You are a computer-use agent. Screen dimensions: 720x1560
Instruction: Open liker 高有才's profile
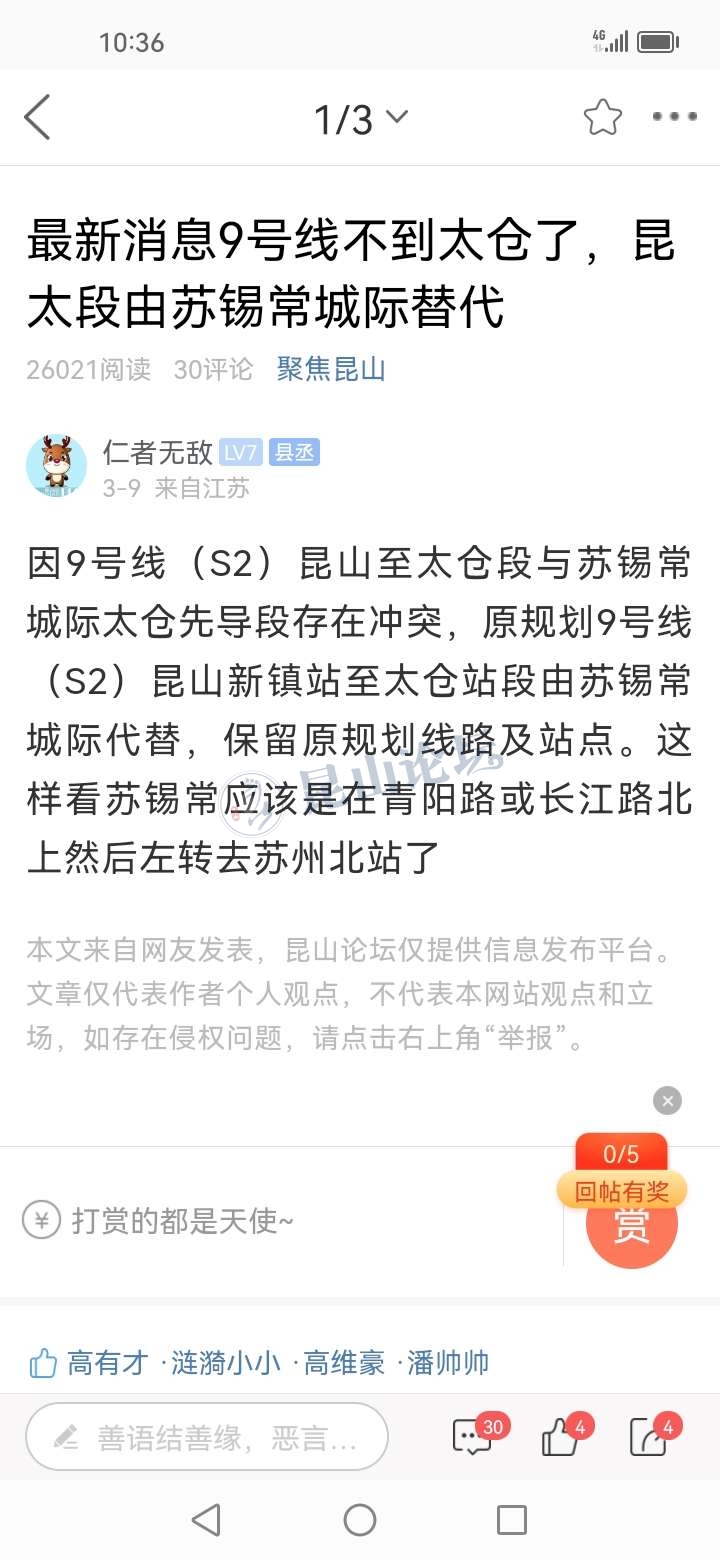click(x=108, y=1362)
